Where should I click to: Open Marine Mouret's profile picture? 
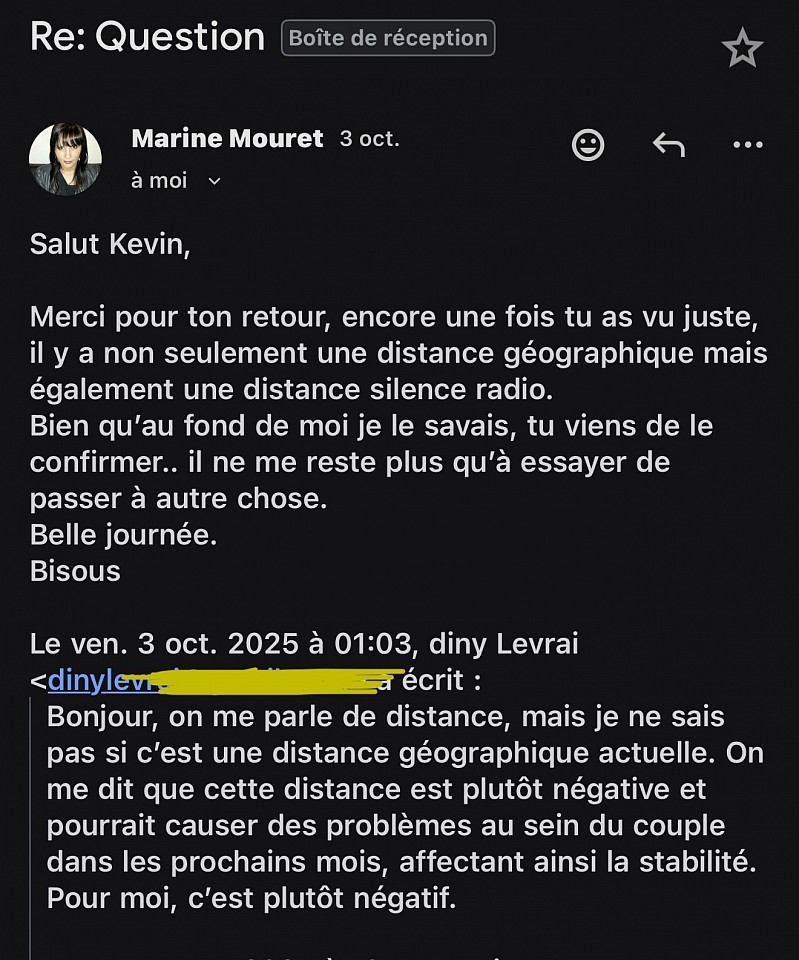point(66,159)
